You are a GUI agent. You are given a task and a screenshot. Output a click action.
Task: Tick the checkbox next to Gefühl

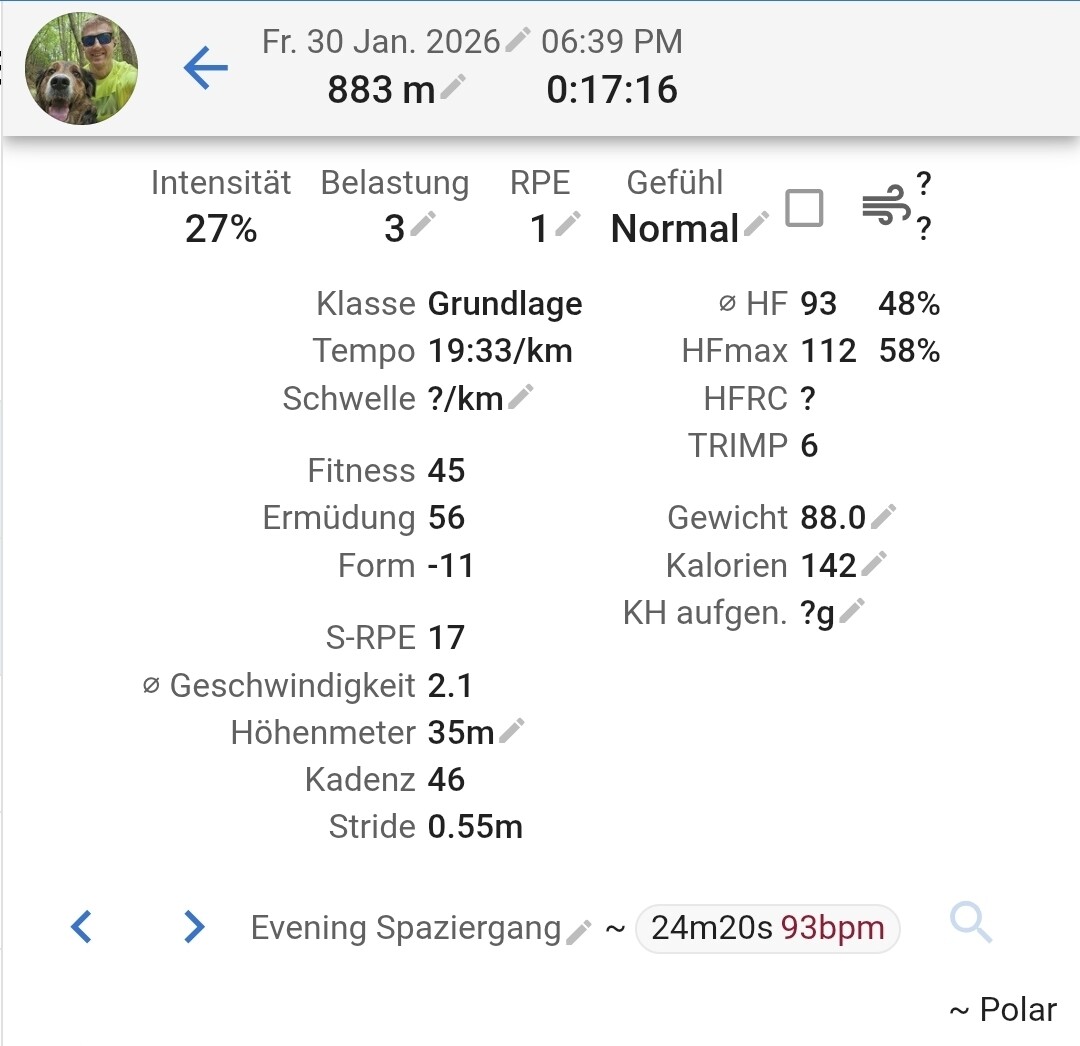(804, 209)
